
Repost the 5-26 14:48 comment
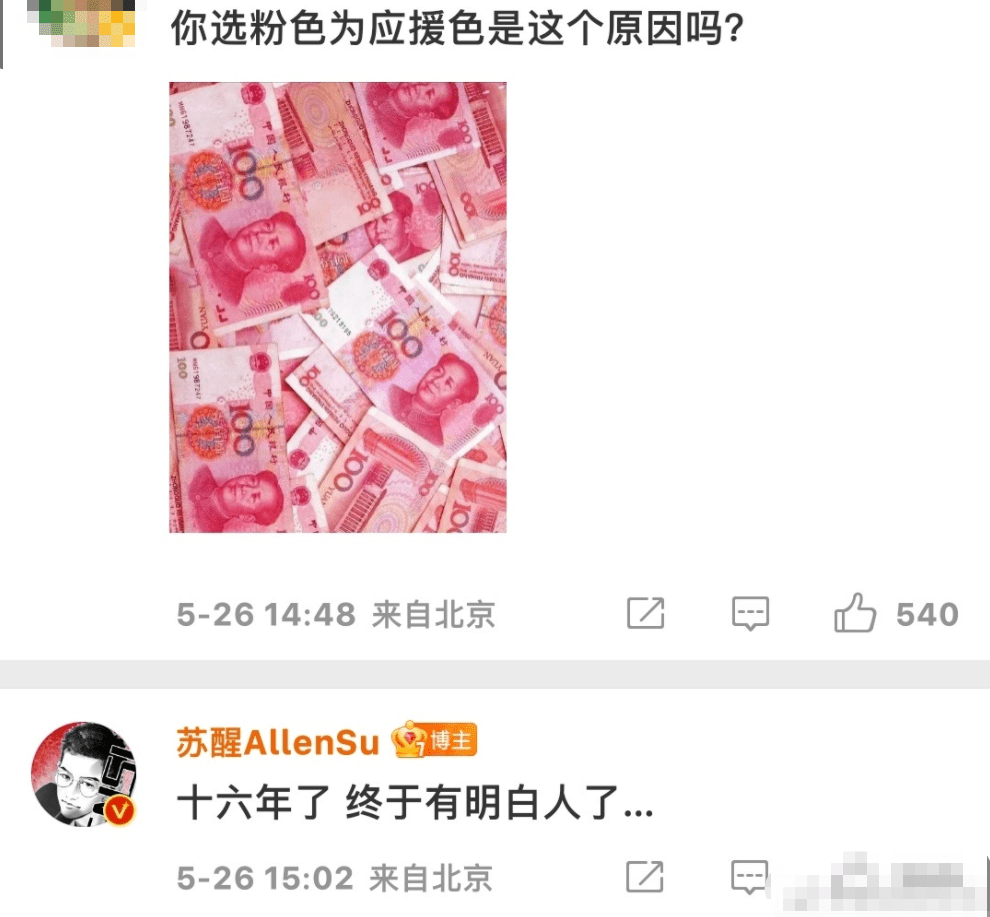click(645, 613)
